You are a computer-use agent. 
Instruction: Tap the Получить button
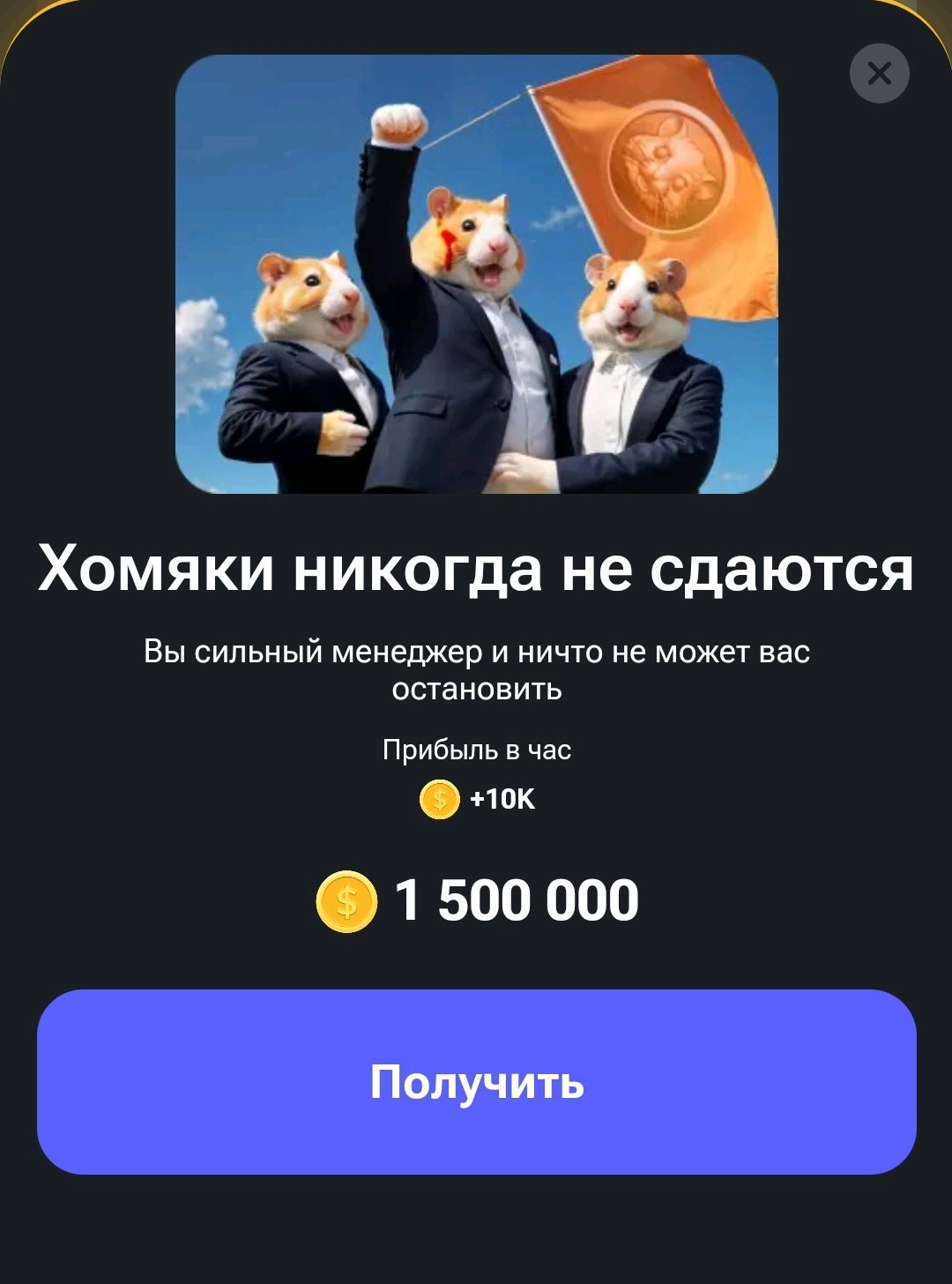point(476,1081)
